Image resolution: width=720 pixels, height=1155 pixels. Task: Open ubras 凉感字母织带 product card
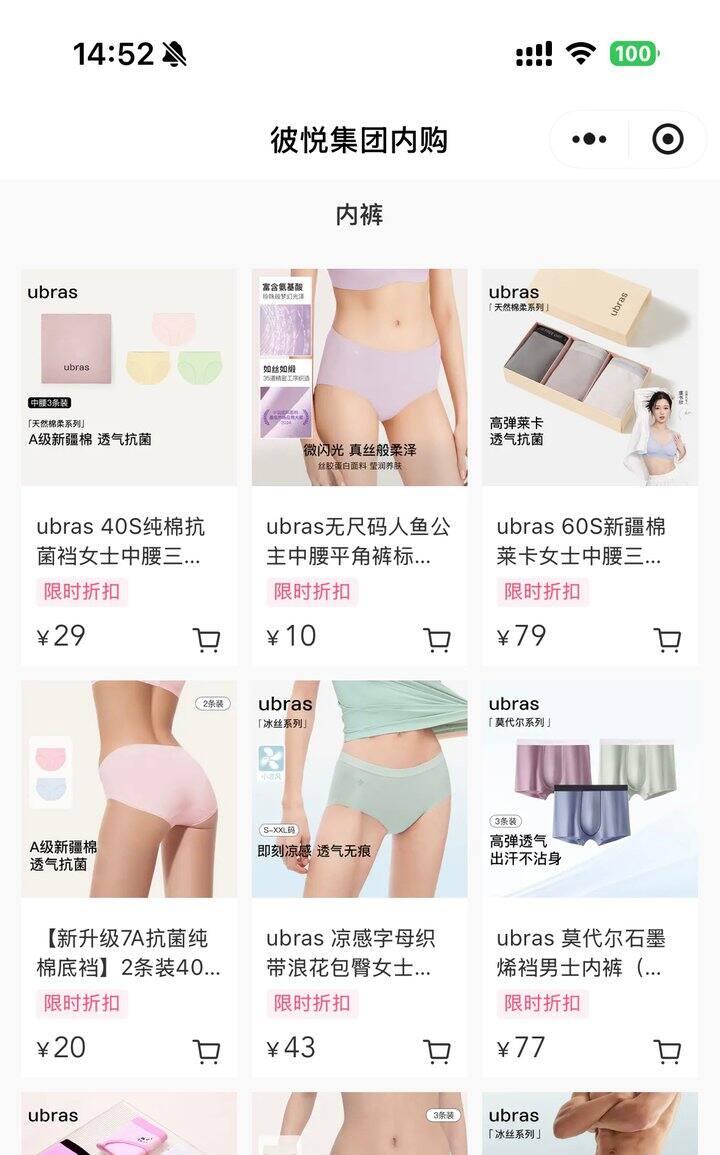click(x=359, y=810)
